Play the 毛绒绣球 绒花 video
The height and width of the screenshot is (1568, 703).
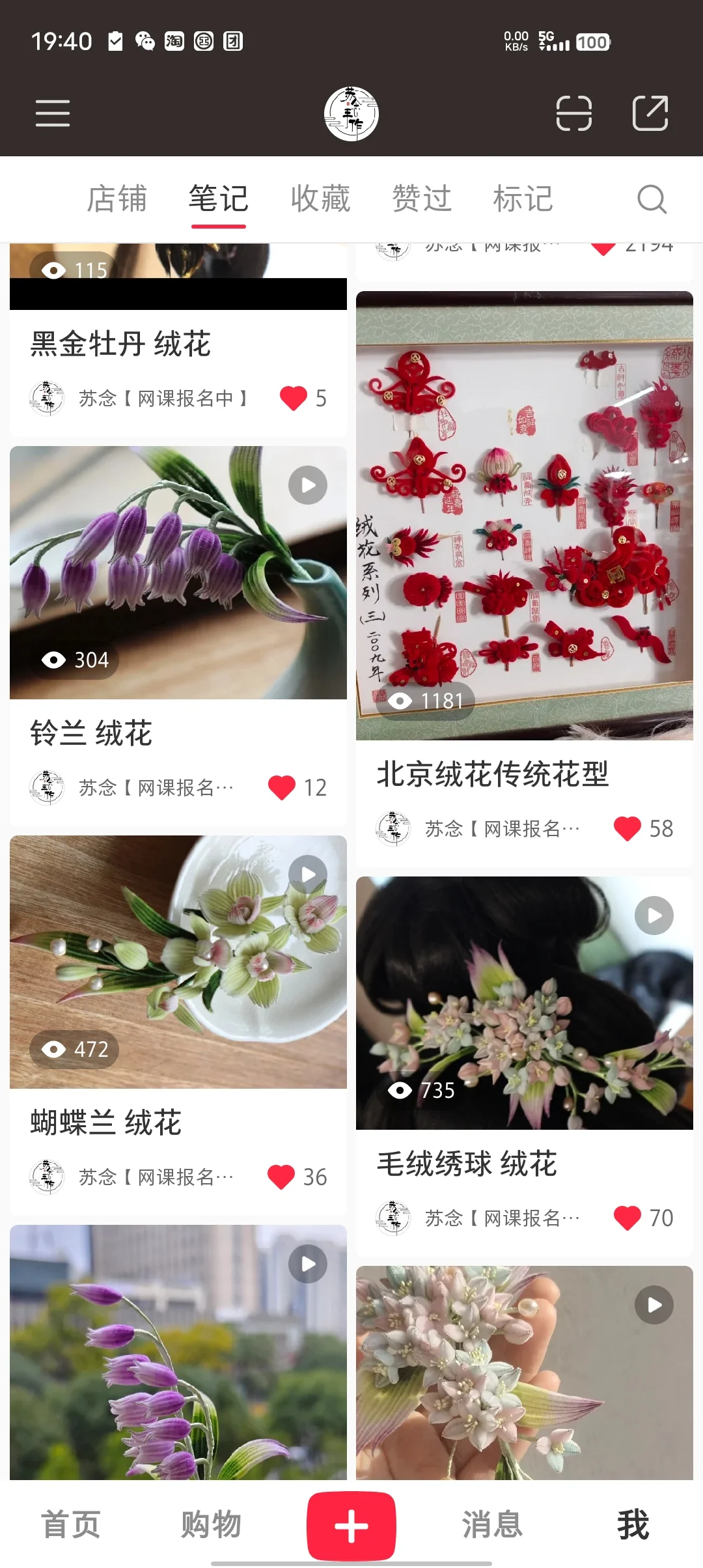point(653,916)
